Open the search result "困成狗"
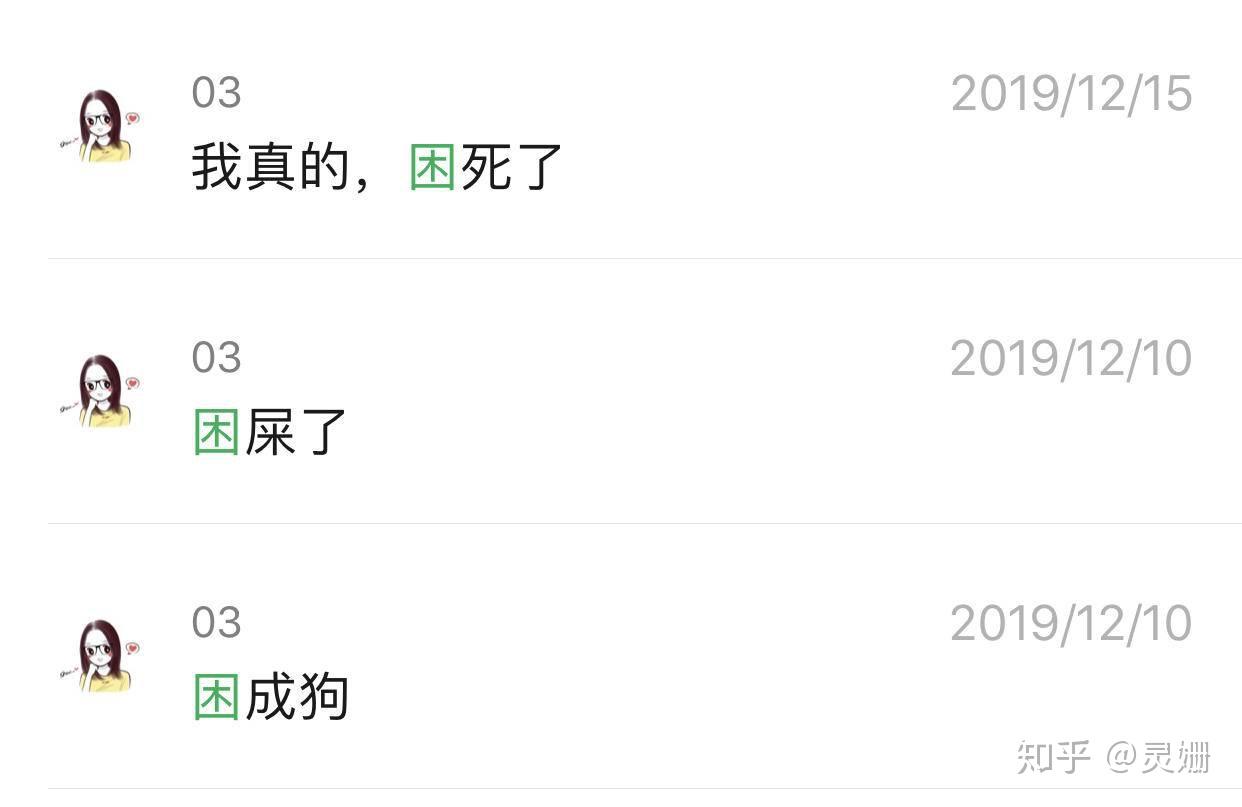The width and height of the screenshot is (1242, 807). point(270,697)
